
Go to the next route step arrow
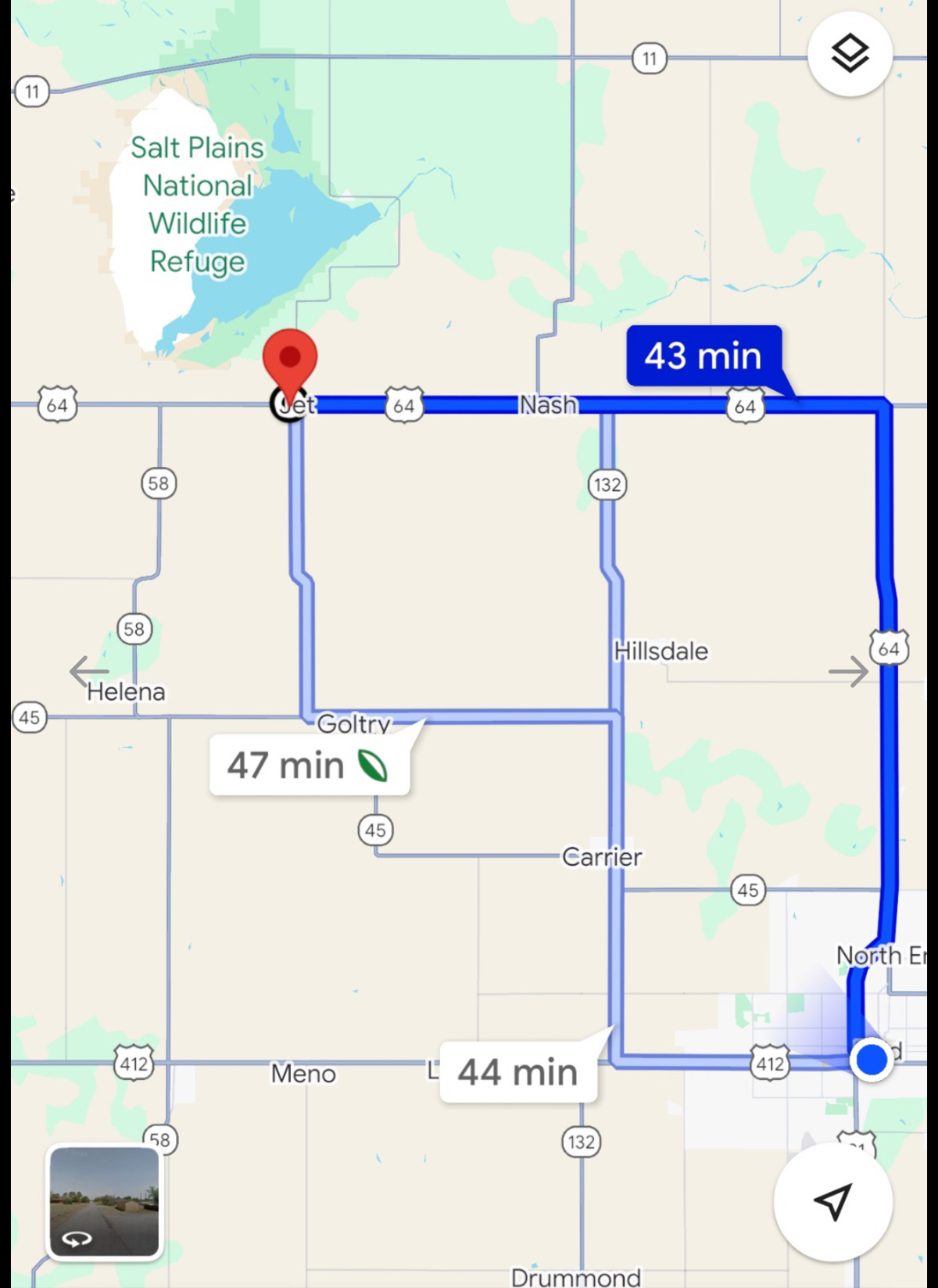click(849, 671)
